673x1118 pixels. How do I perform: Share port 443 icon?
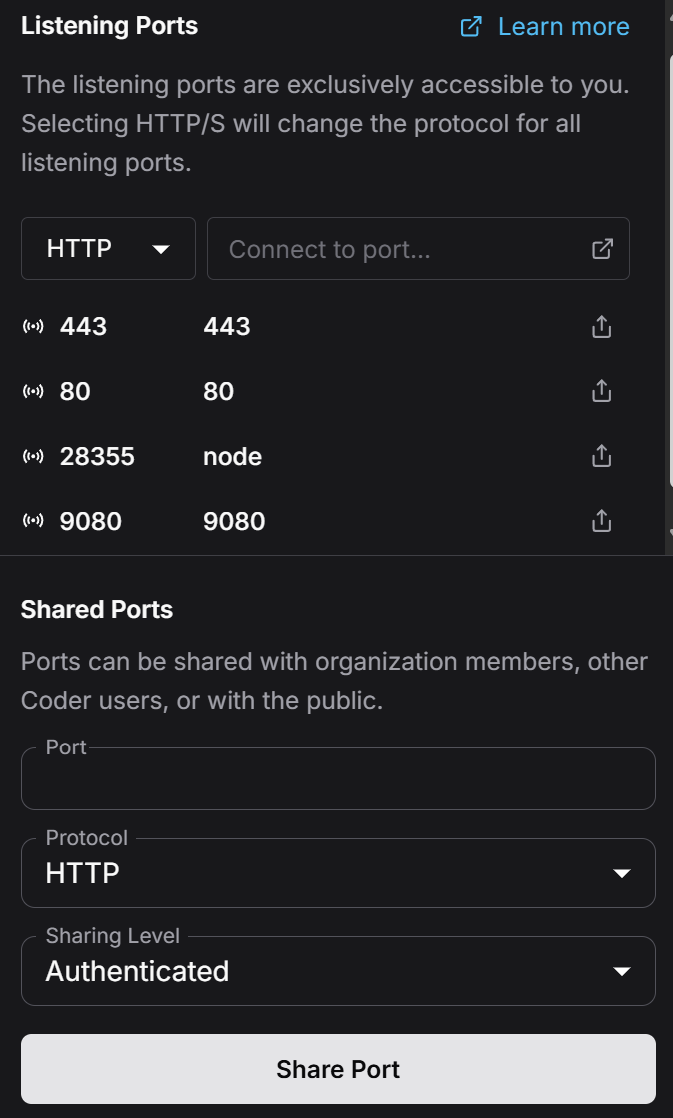601,326
